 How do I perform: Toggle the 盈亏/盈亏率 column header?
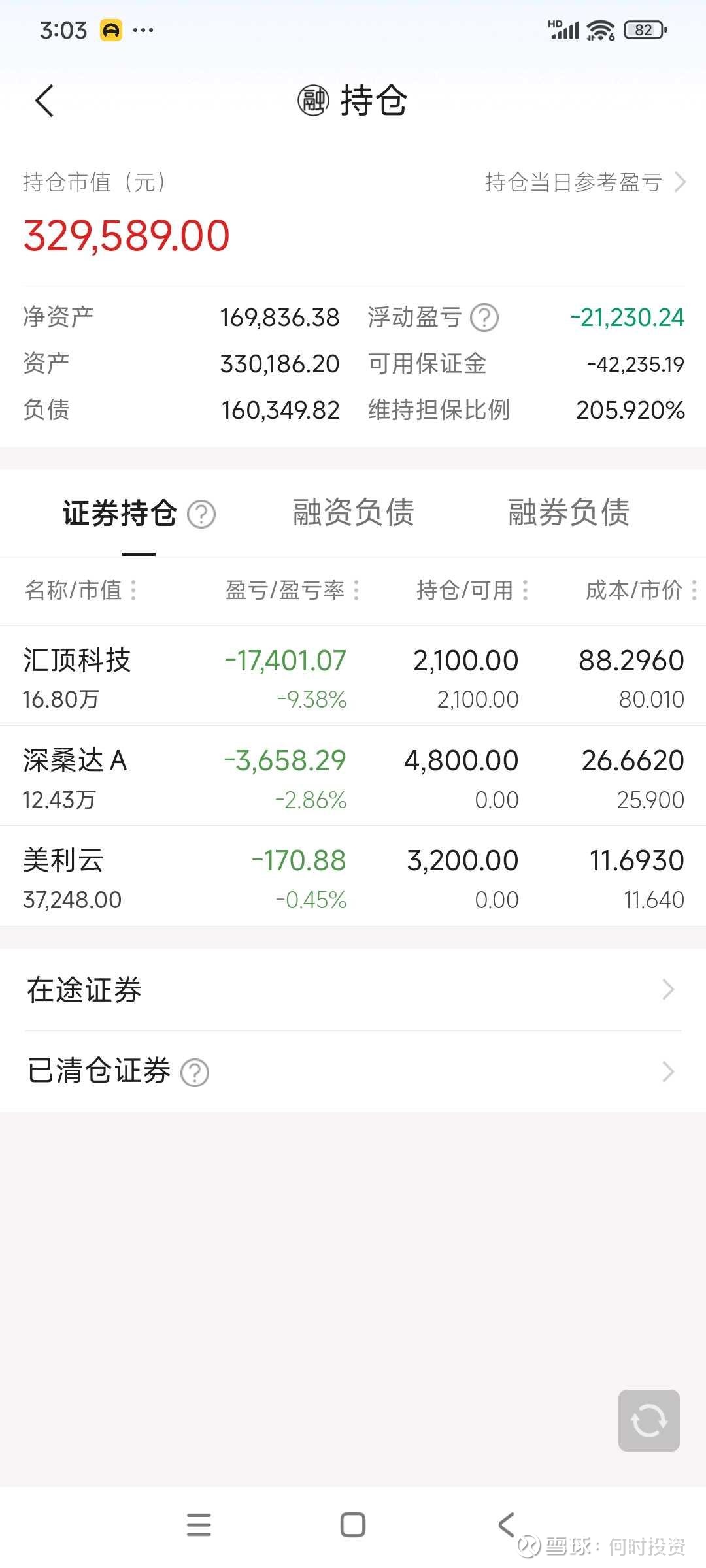(x=292, y=591)
